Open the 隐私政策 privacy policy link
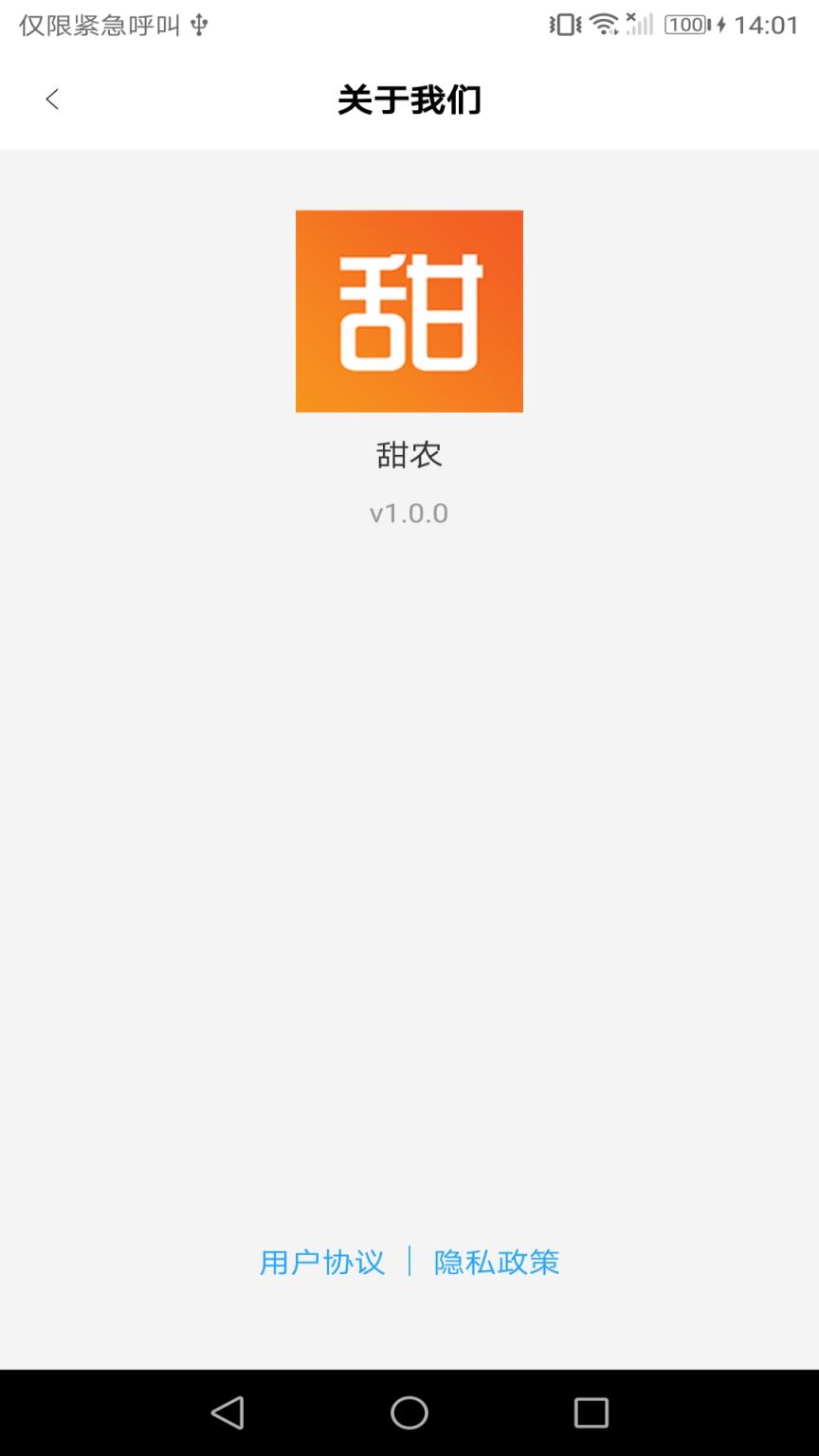The height and width of the screenshot is (1456, 819). point(496,1262)
